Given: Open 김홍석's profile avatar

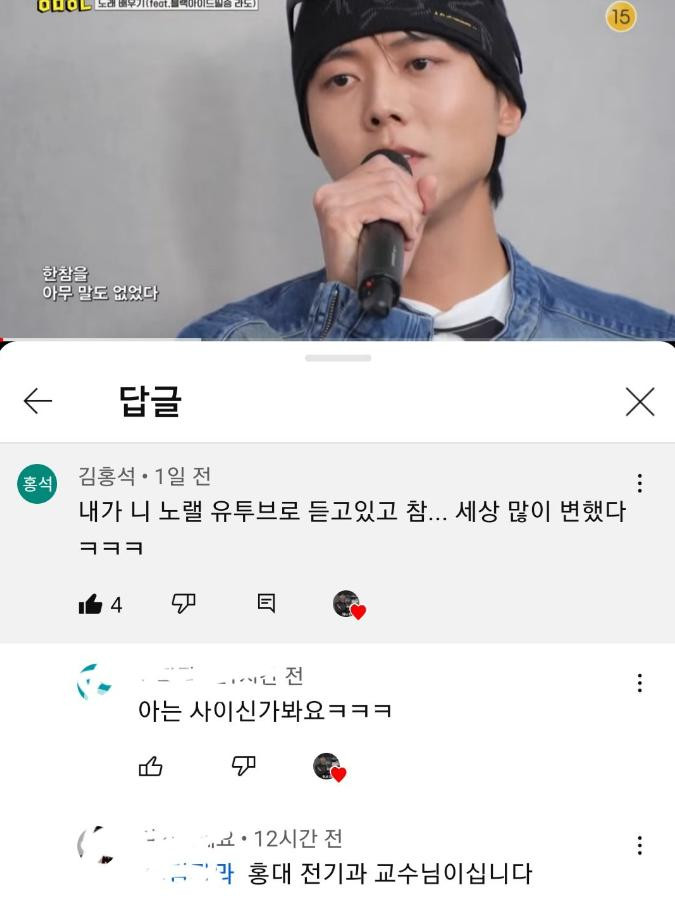Looking at the screenshot, I should click(x=37, y=485).
